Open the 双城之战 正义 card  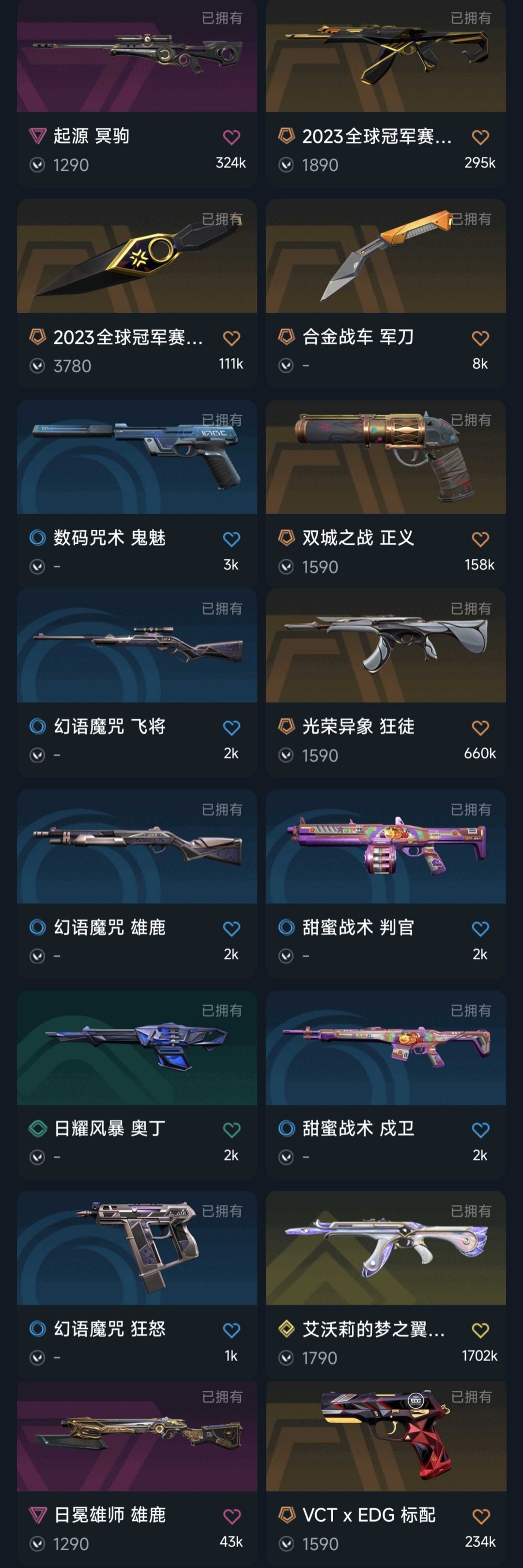coord(385,493)
